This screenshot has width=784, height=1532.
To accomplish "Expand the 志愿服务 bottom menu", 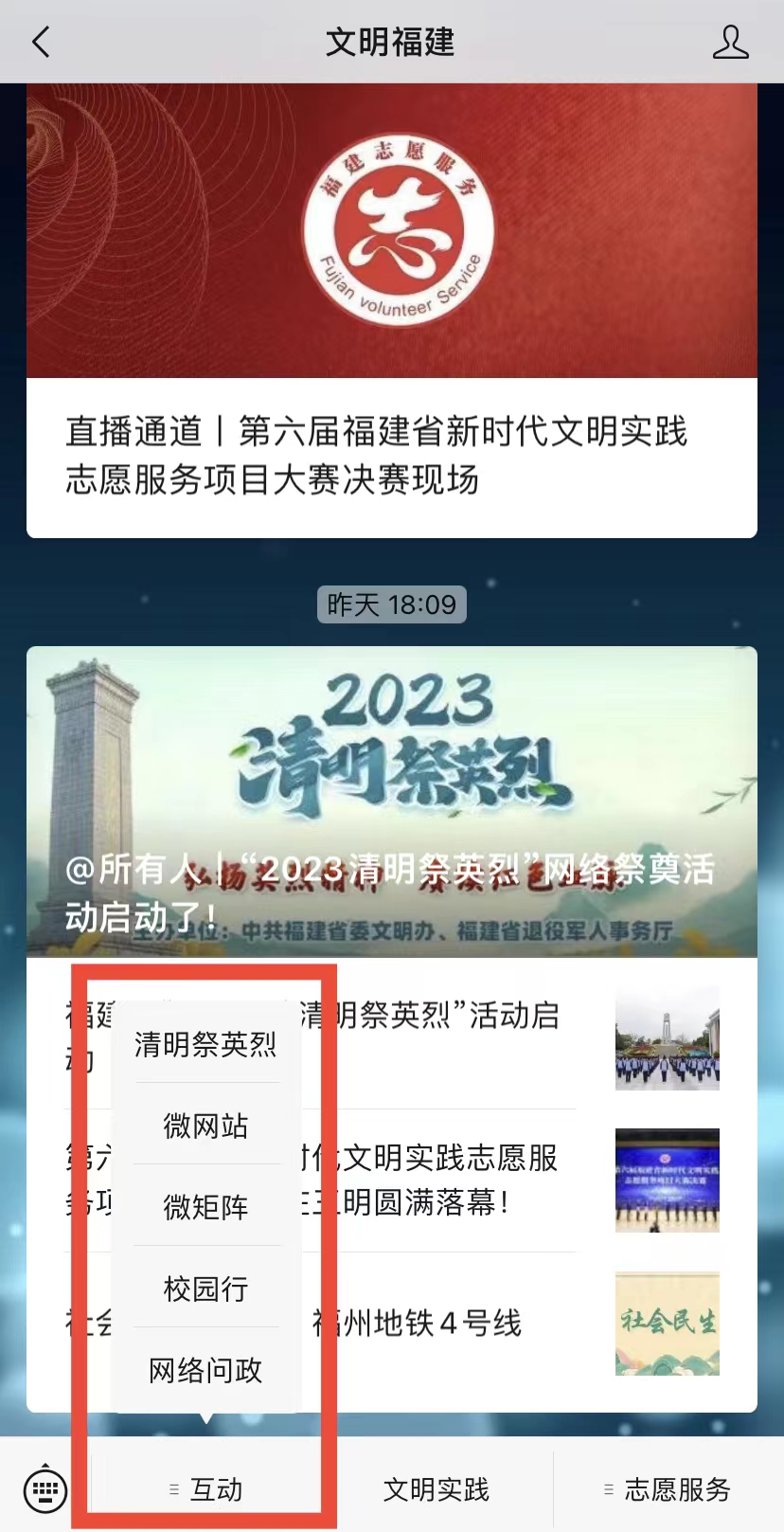I will [x=668, y=1489].
